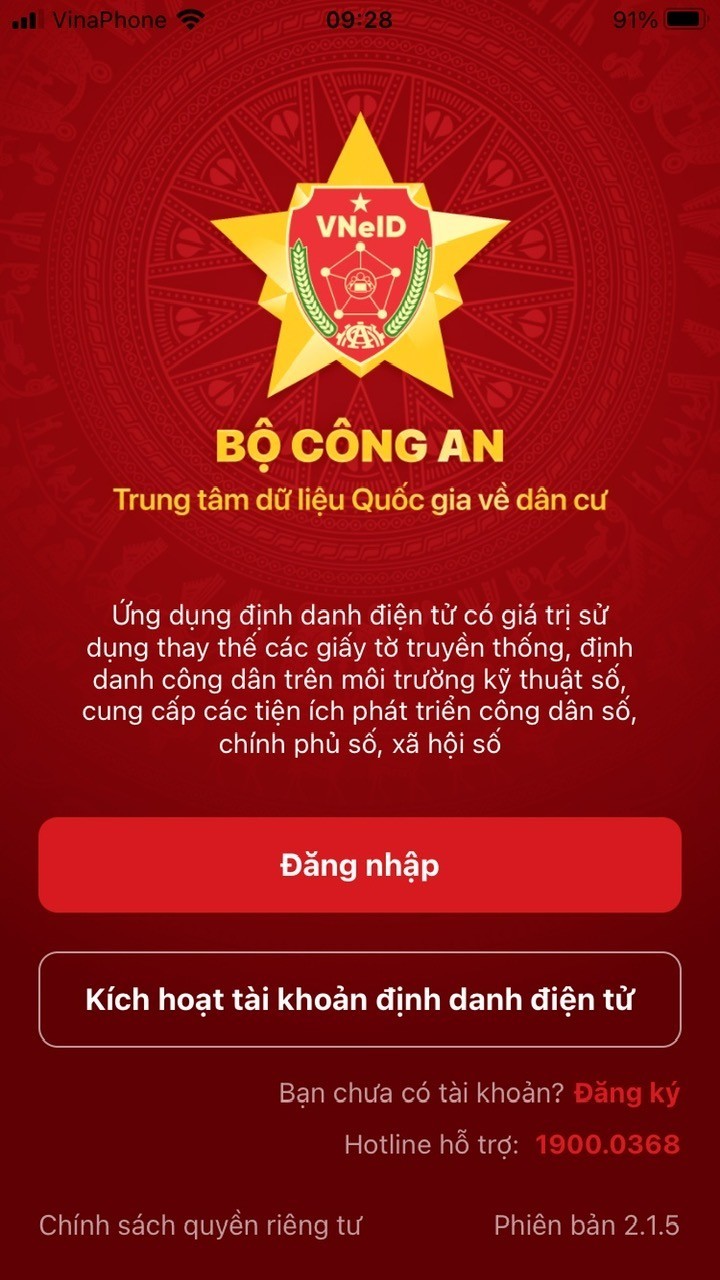Image resolution: width=720 pixels, height=1280 pixels.
Task: Call the support hotline 1900.0368
Action: 607,1145
